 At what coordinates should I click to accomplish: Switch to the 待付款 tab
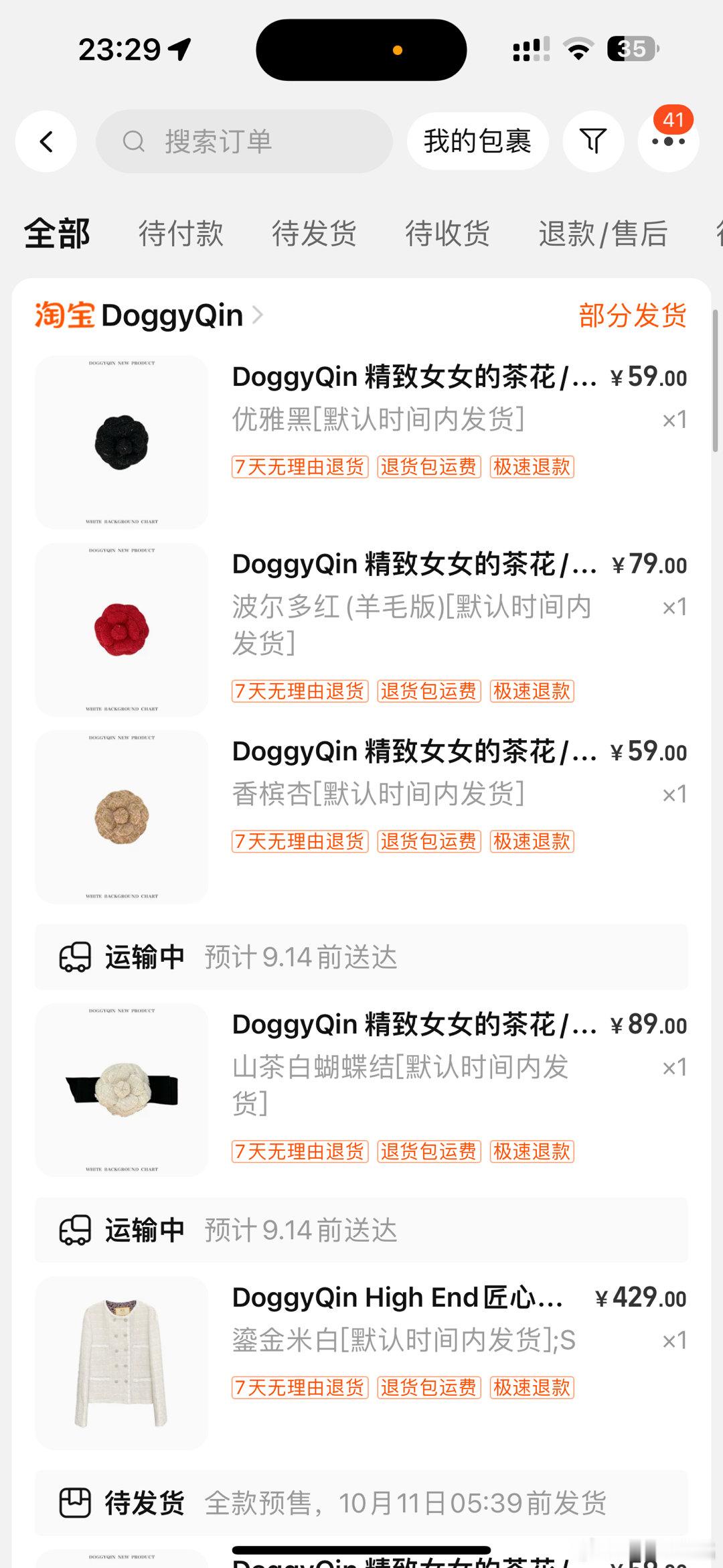tap(181, 234)
